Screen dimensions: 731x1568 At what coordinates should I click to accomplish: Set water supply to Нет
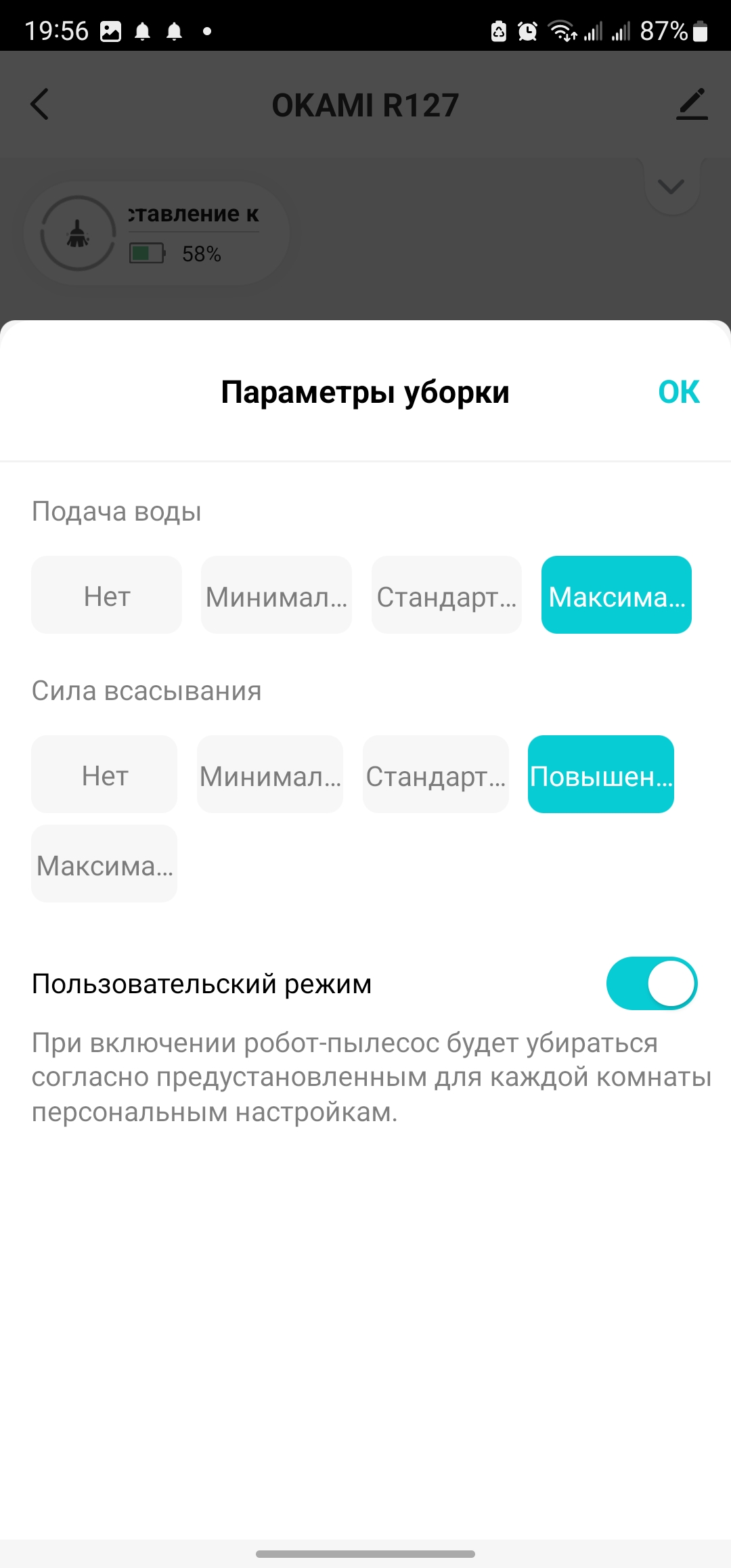coord(106,595)
